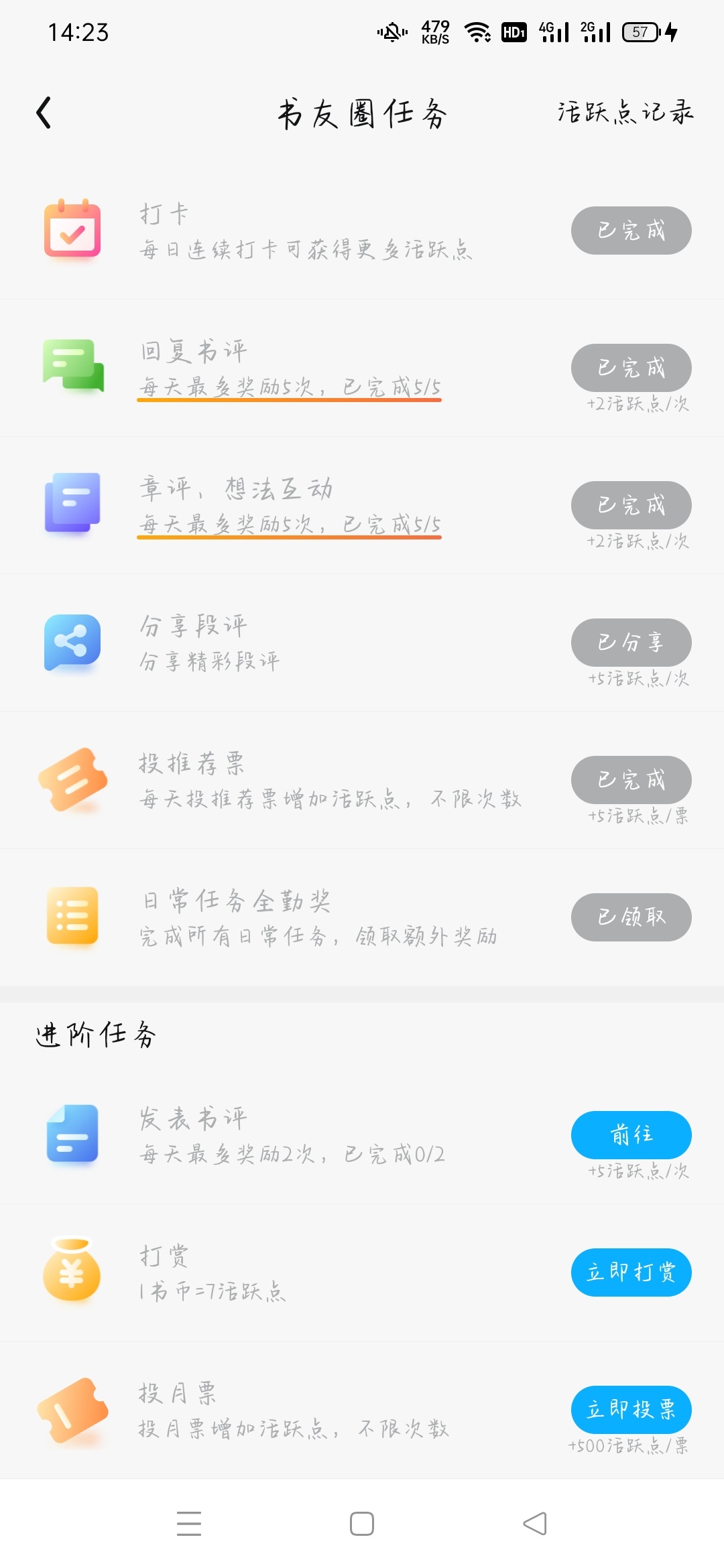Tap 已完成 button next to 投推荐票
Viewport: 724px width, 1568px height.
tap(631, 780)
